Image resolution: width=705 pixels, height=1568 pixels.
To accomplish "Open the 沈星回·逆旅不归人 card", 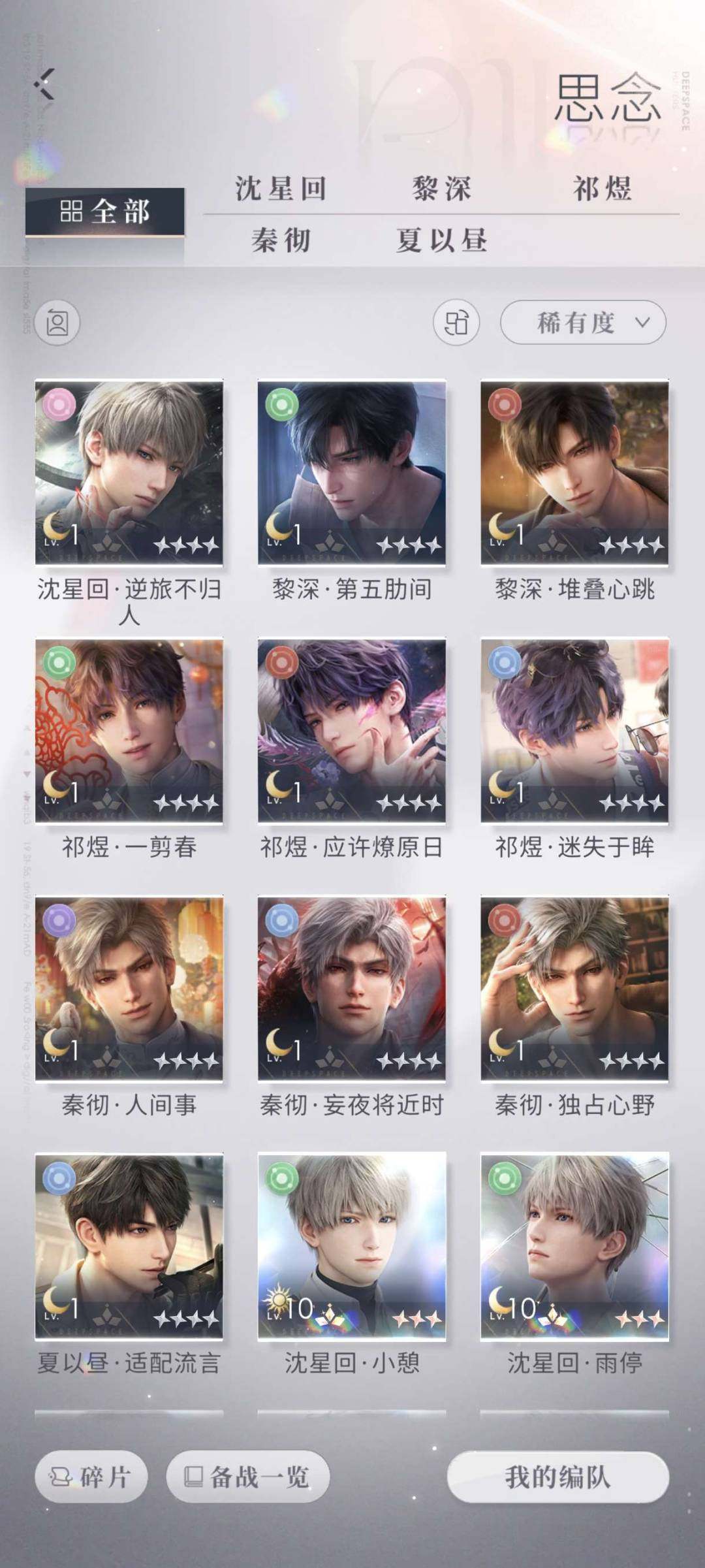I will [129, 473].
